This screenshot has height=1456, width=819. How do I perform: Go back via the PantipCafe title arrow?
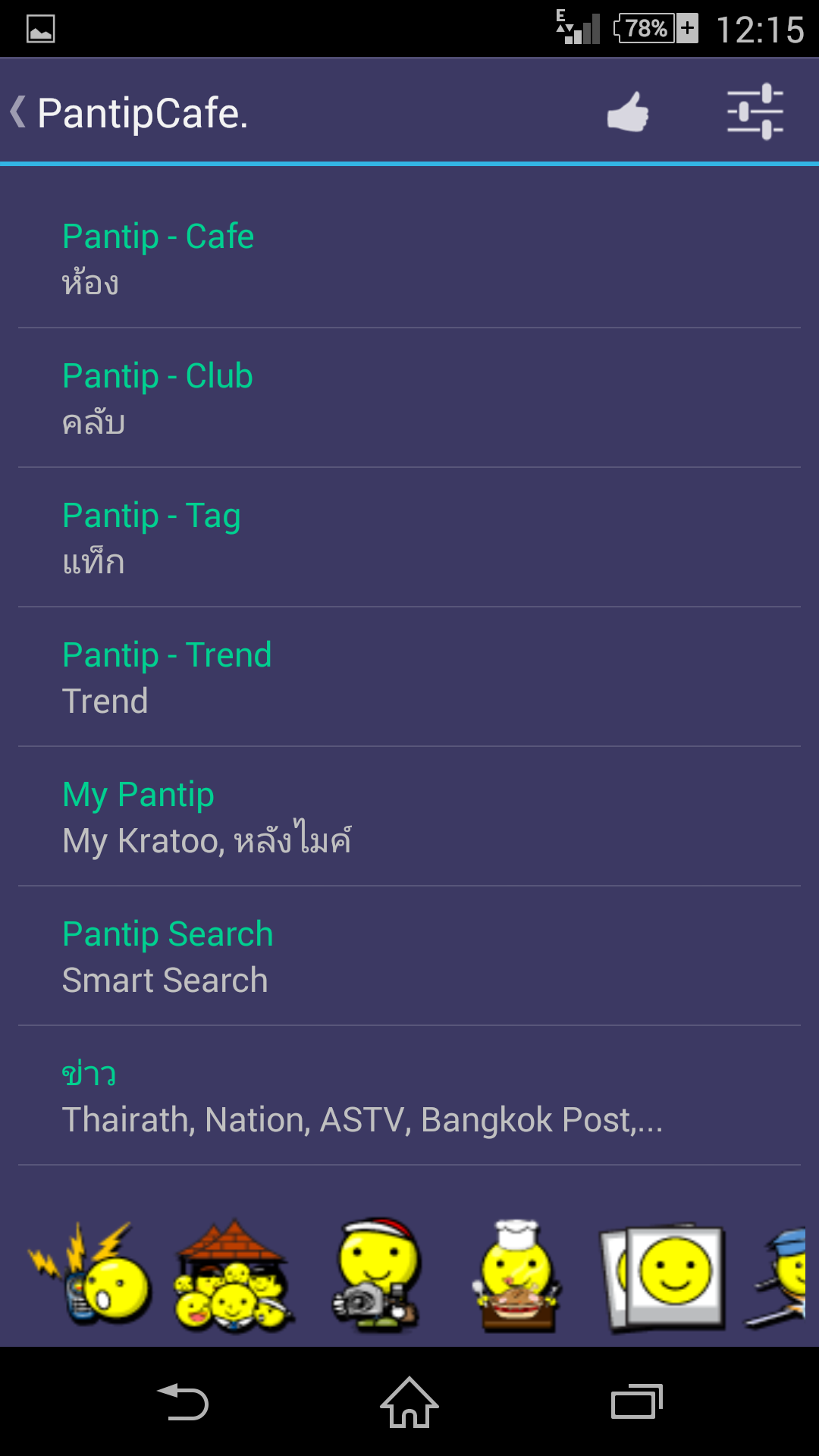pyautogui.click(x=18, y=112)
